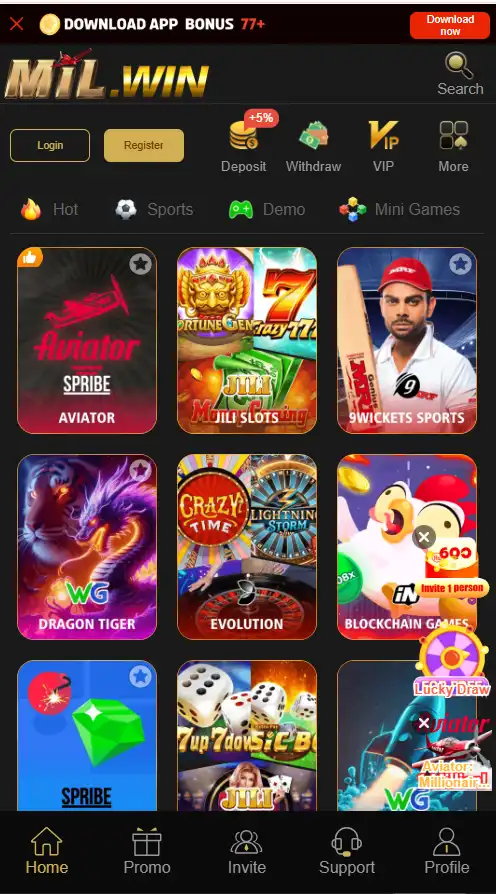
Task: Open the Withdraw option
Action: click(x=314, y=146)
